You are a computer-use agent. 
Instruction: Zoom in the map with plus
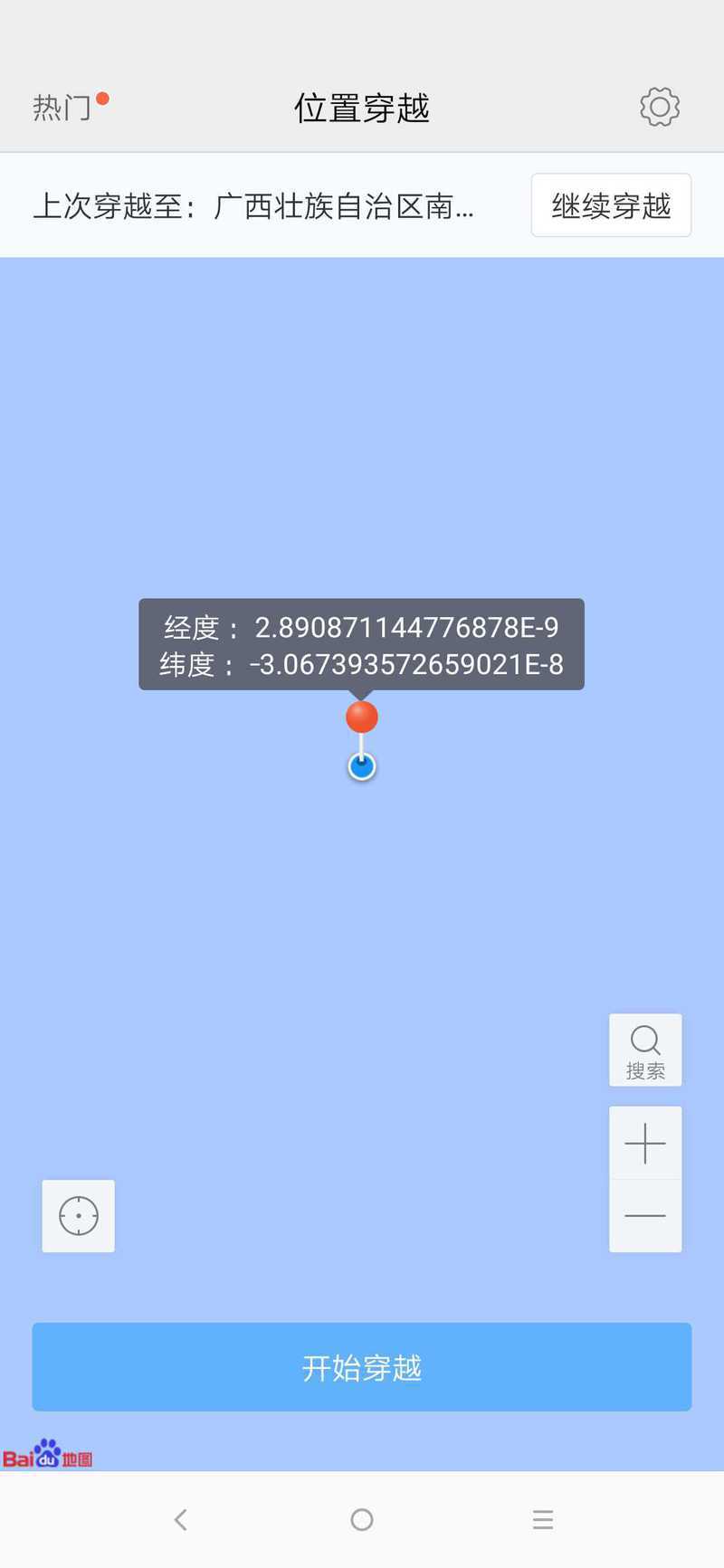coord(645,1144)
